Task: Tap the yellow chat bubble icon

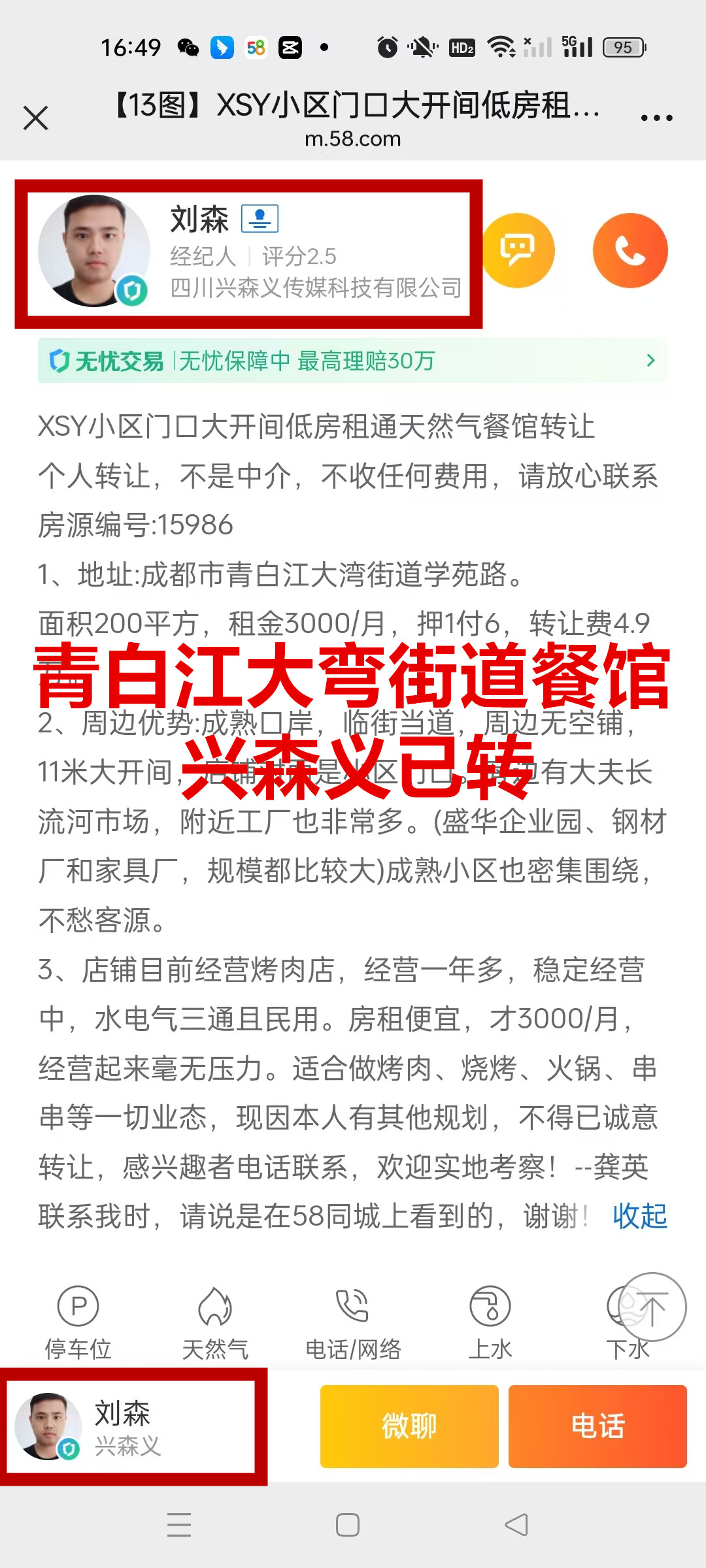Action: pos(518,251)
